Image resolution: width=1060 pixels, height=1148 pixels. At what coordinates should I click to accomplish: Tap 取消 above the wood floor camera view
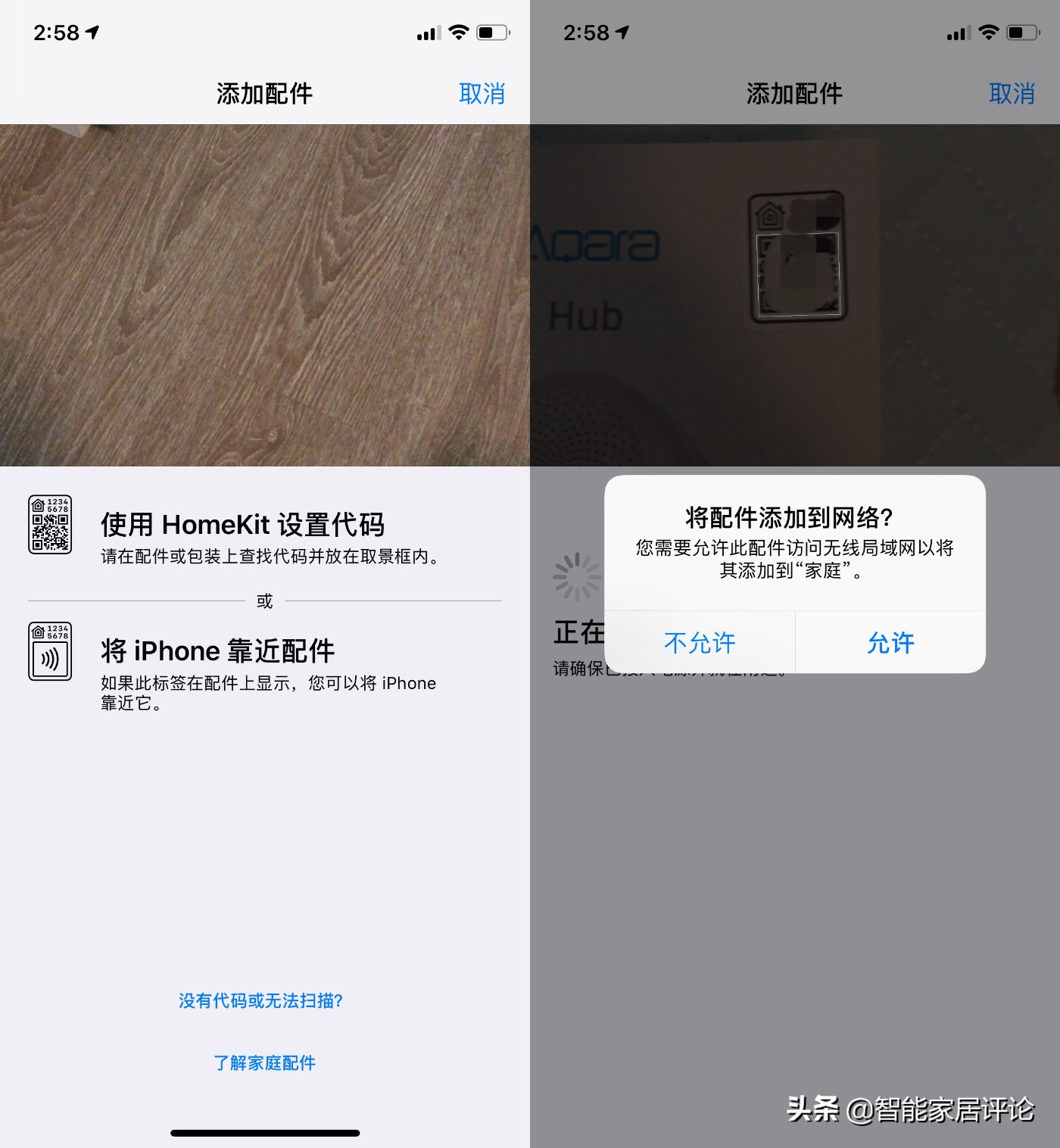point(482,94)
